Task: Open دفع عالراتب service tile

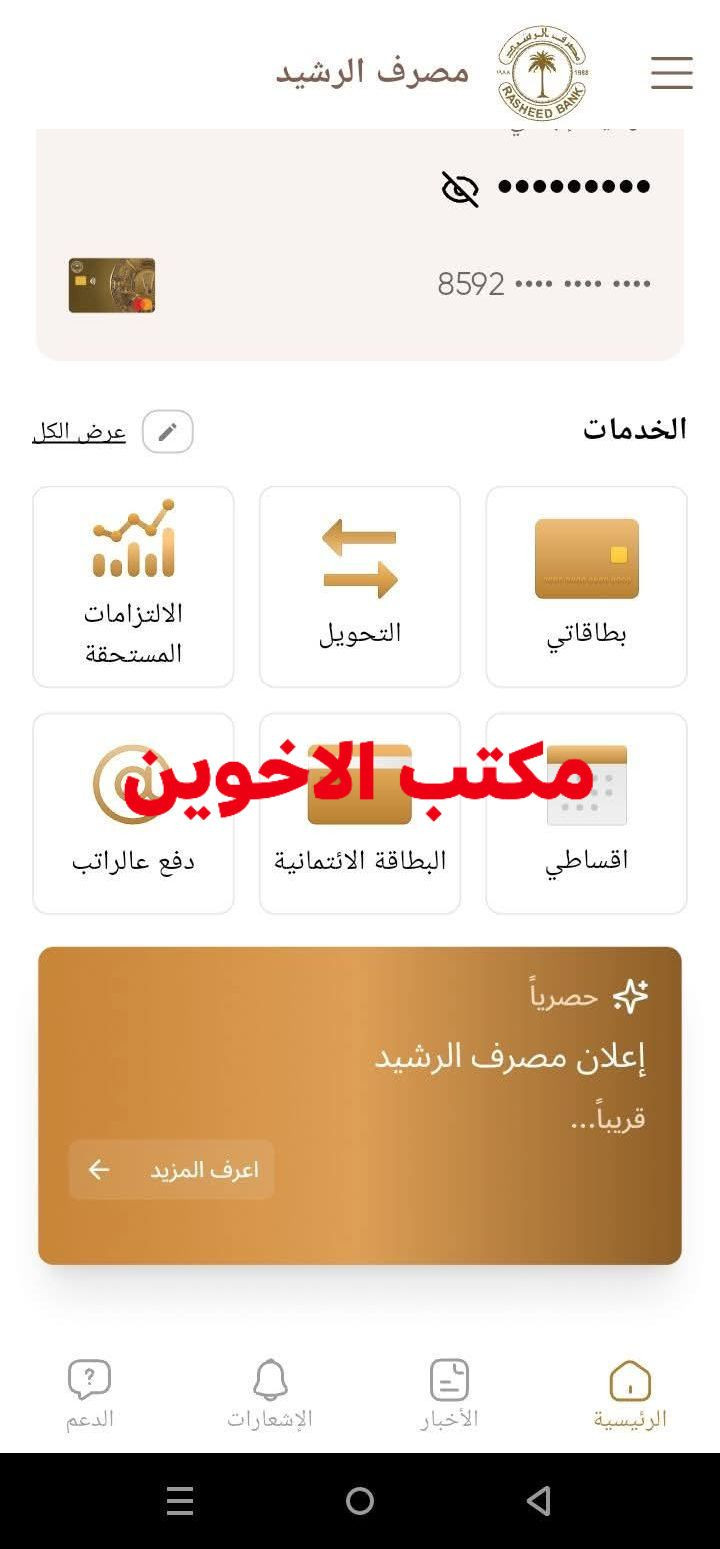Action: 133,813
